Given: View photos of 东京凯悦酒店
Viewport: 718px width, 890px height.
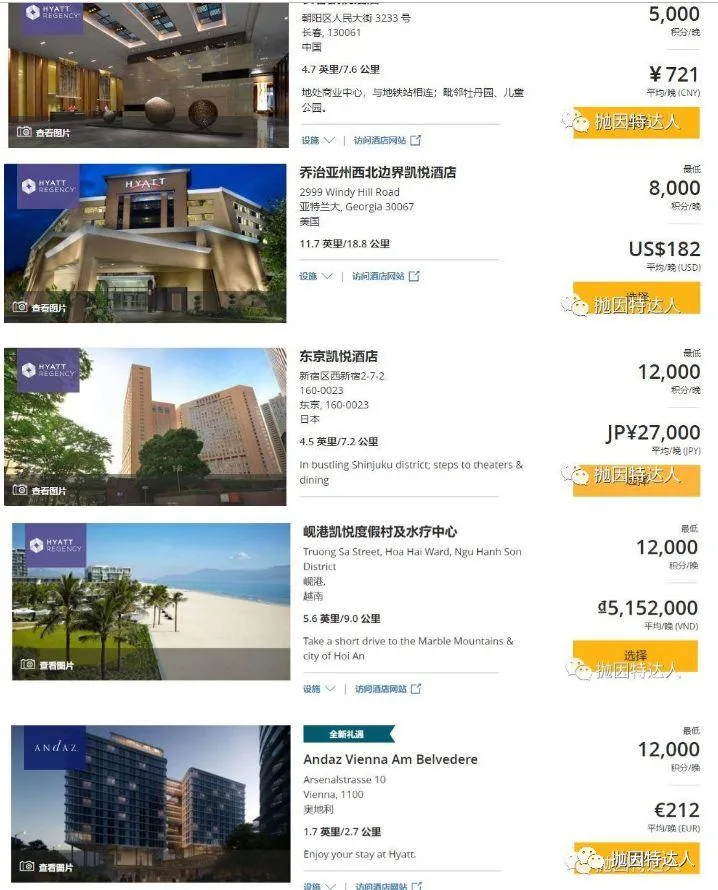Looking at the screenshot, I should pos(41,490).
